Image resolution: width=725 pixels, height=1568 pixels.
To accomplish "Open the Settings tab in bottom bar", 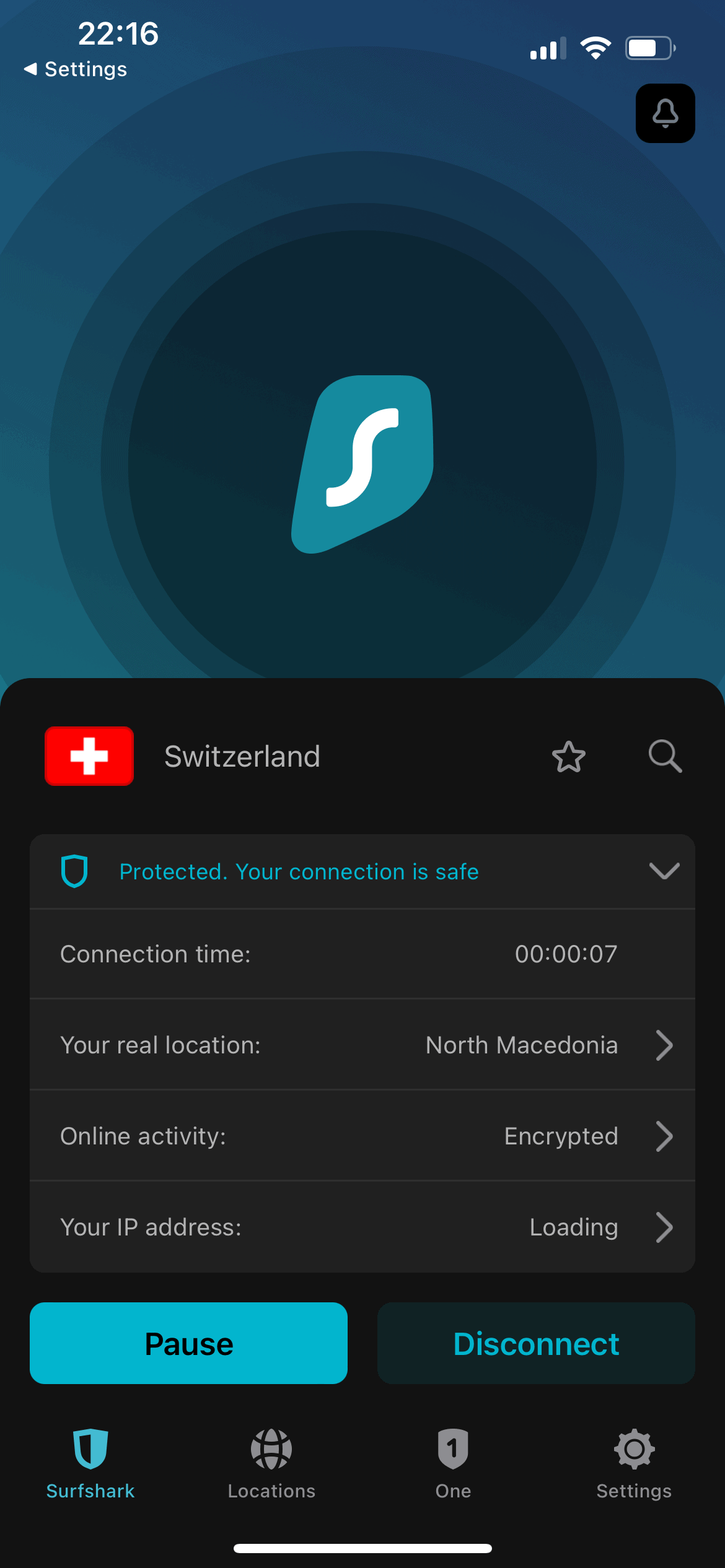I will point(634,1464).
